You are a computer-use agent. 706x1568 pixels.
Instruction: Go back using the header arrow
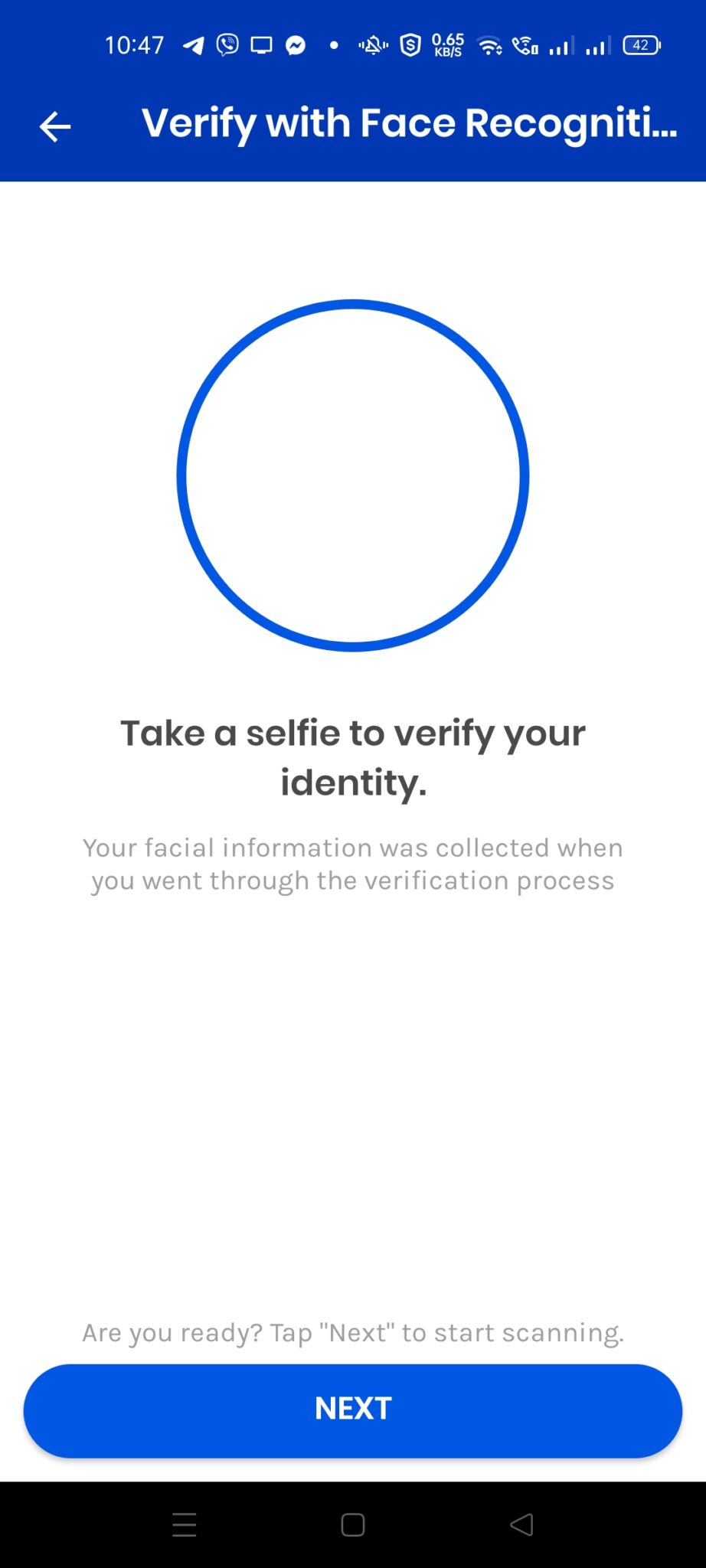click(x=55, y=126)
